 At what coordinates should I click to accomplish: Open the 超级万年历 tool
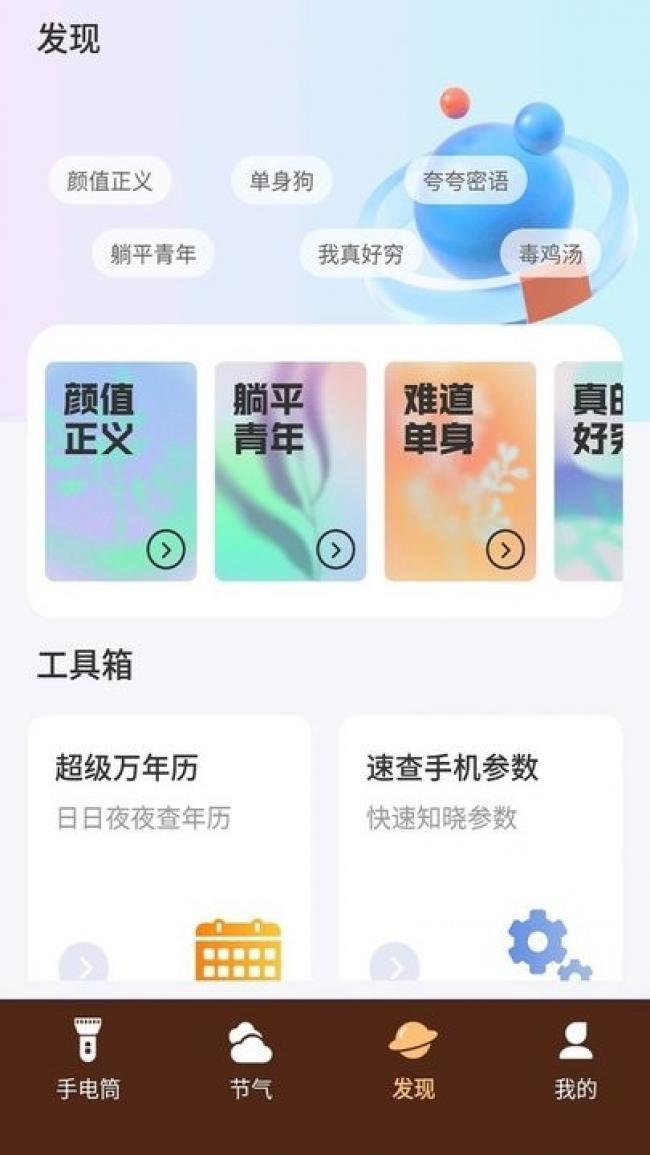(169, 849)
